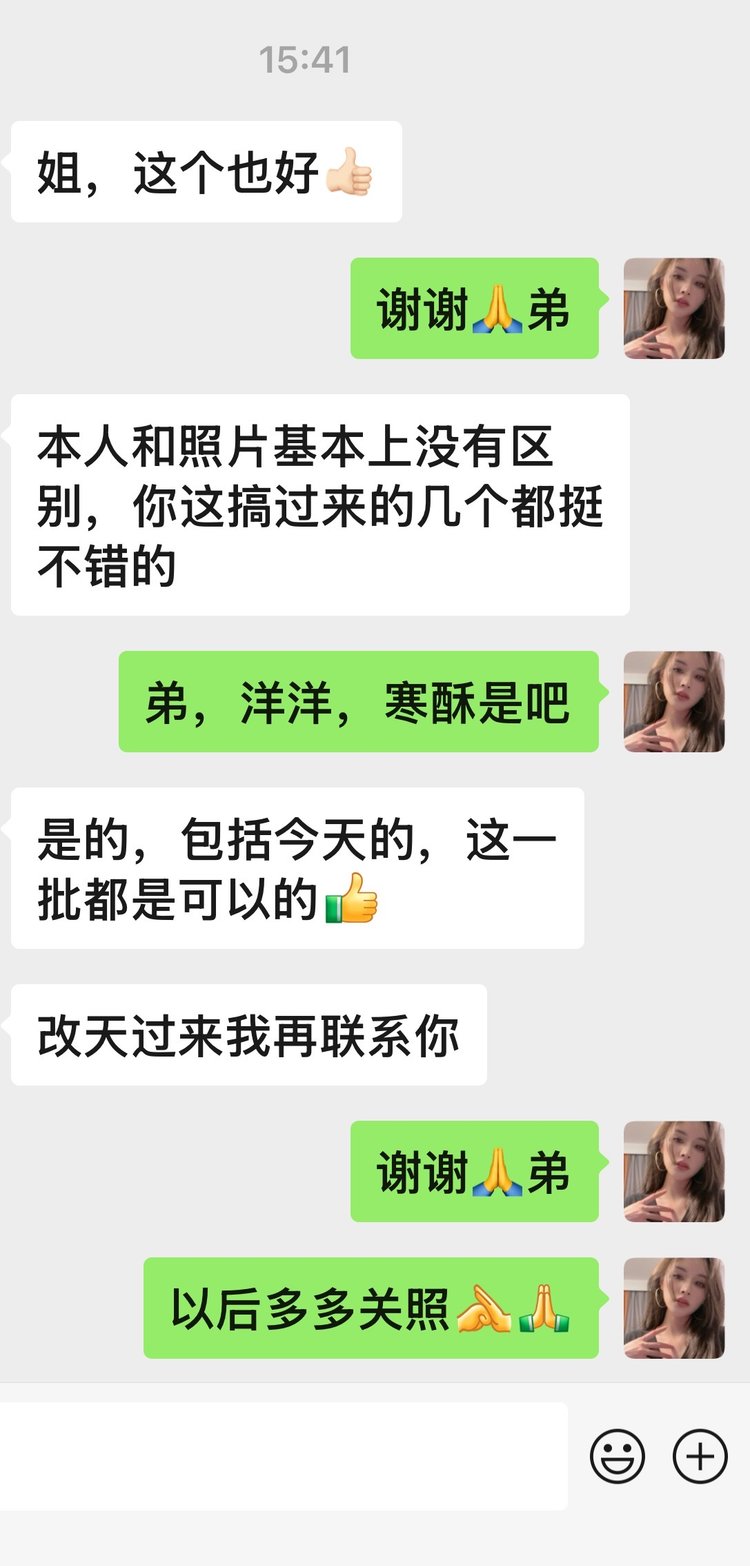Screen dimensions: 750x1566
Task: Open the plus attachments menu
Action: pyautogui.click(x=700, y=1455)
